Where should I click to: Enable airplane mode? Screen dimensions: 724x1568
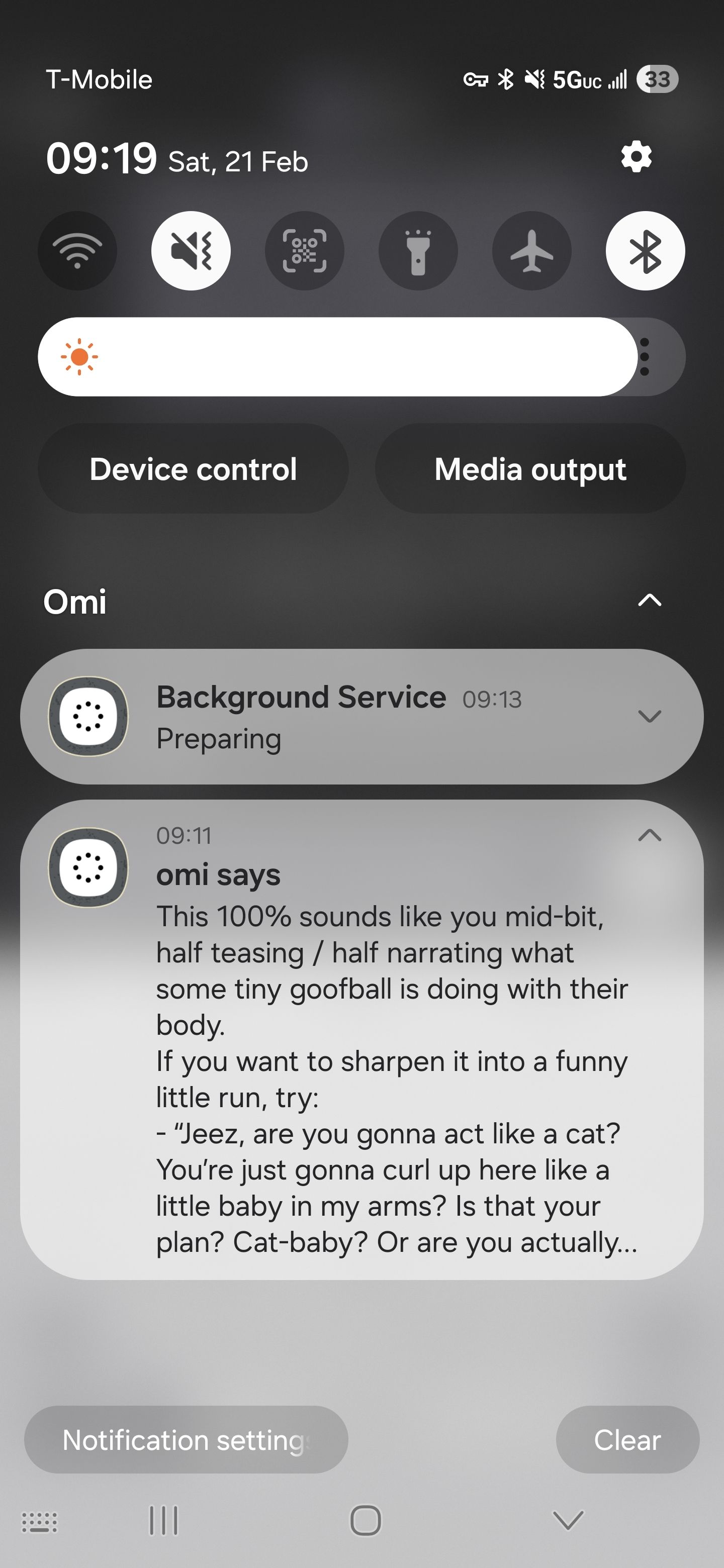click(x=531, y=251)
